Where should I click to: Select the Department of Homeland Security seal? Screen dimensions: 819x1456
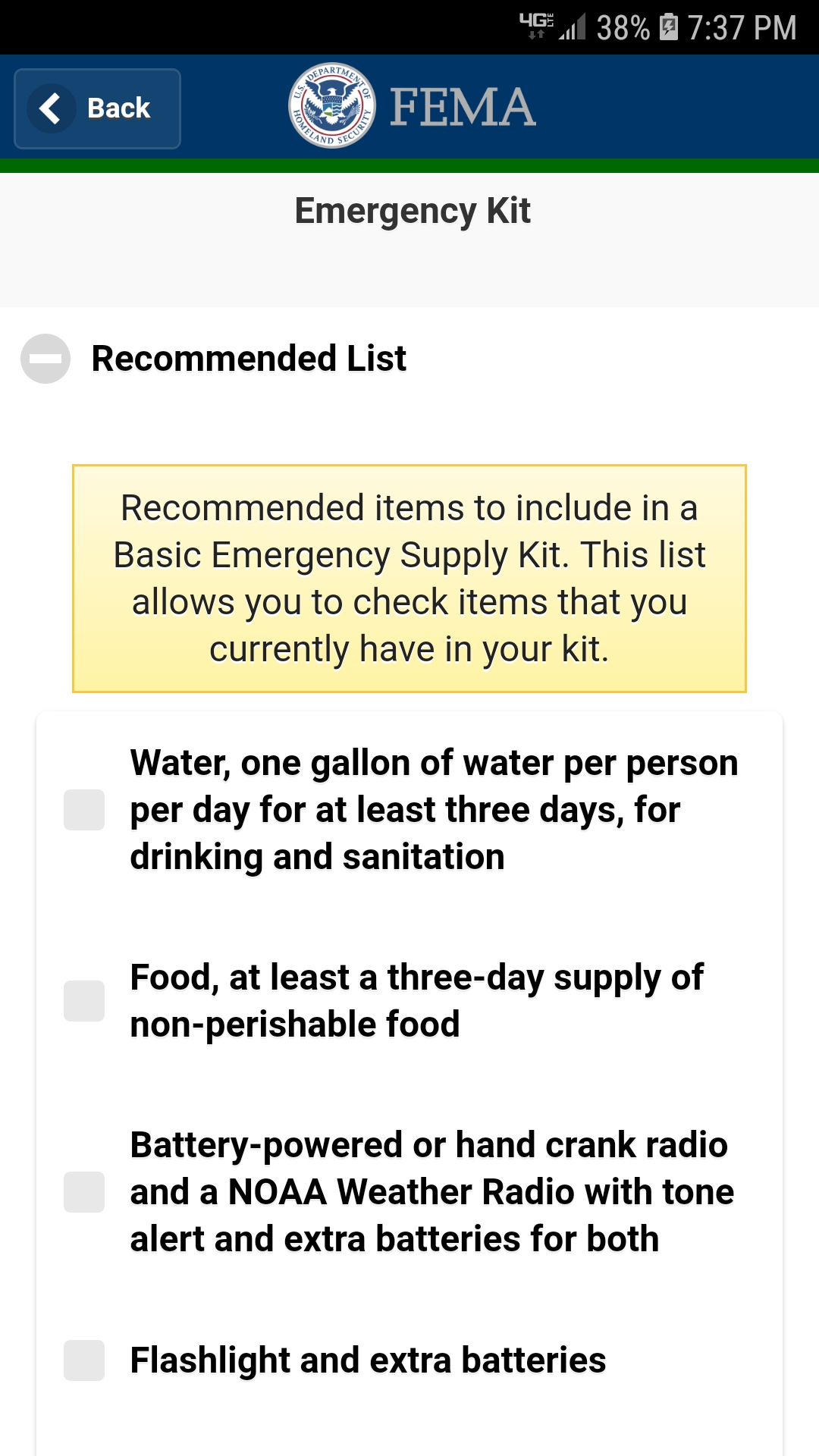330,105
